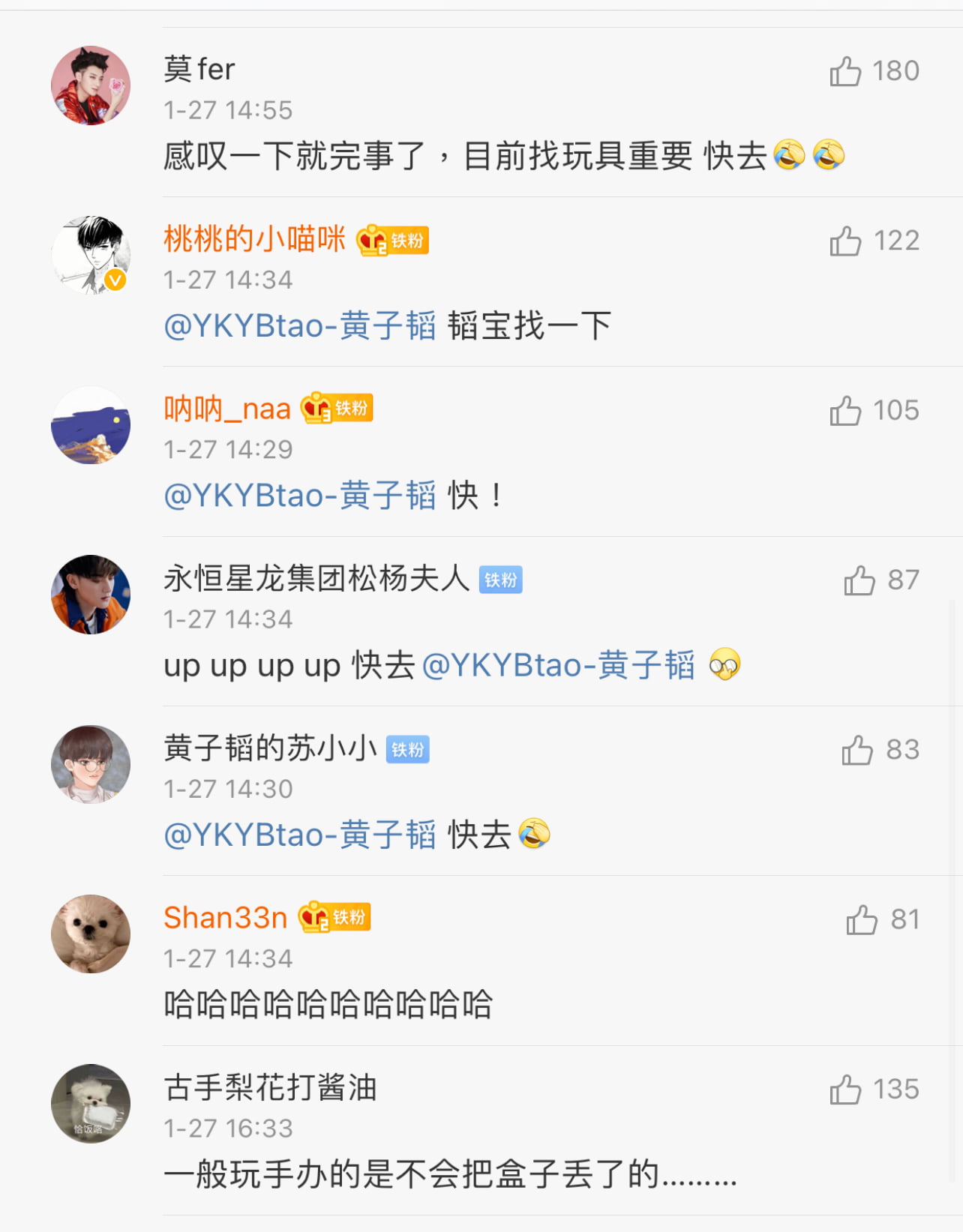The height and width of the screenshot is (1232, 963).
Task: Like the comment by 莫fer
Action: (x=845, y=71)
